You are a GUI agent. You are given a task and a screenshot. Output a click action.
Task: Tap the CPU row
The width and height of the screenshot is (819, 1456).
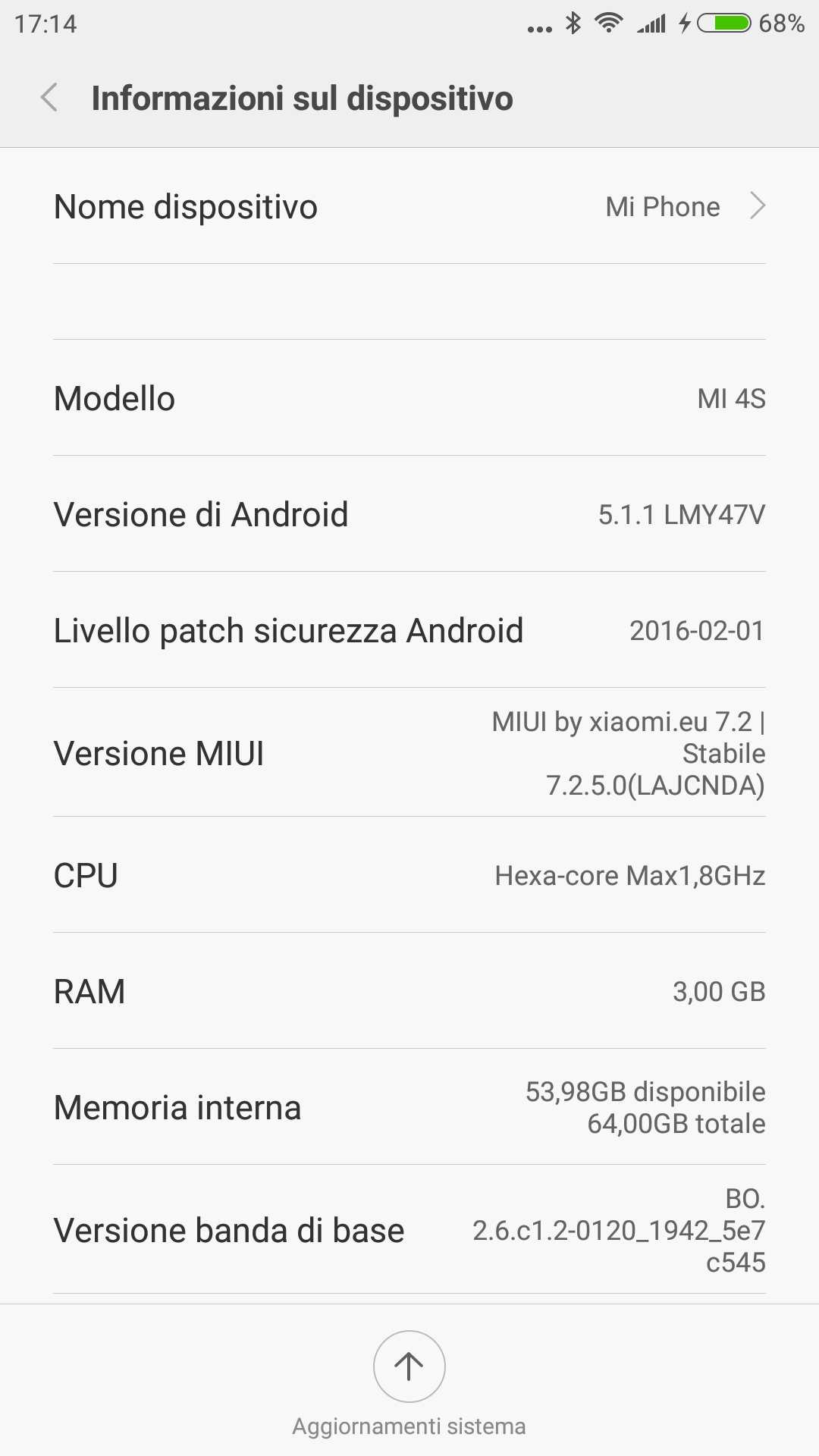point(409,875)
